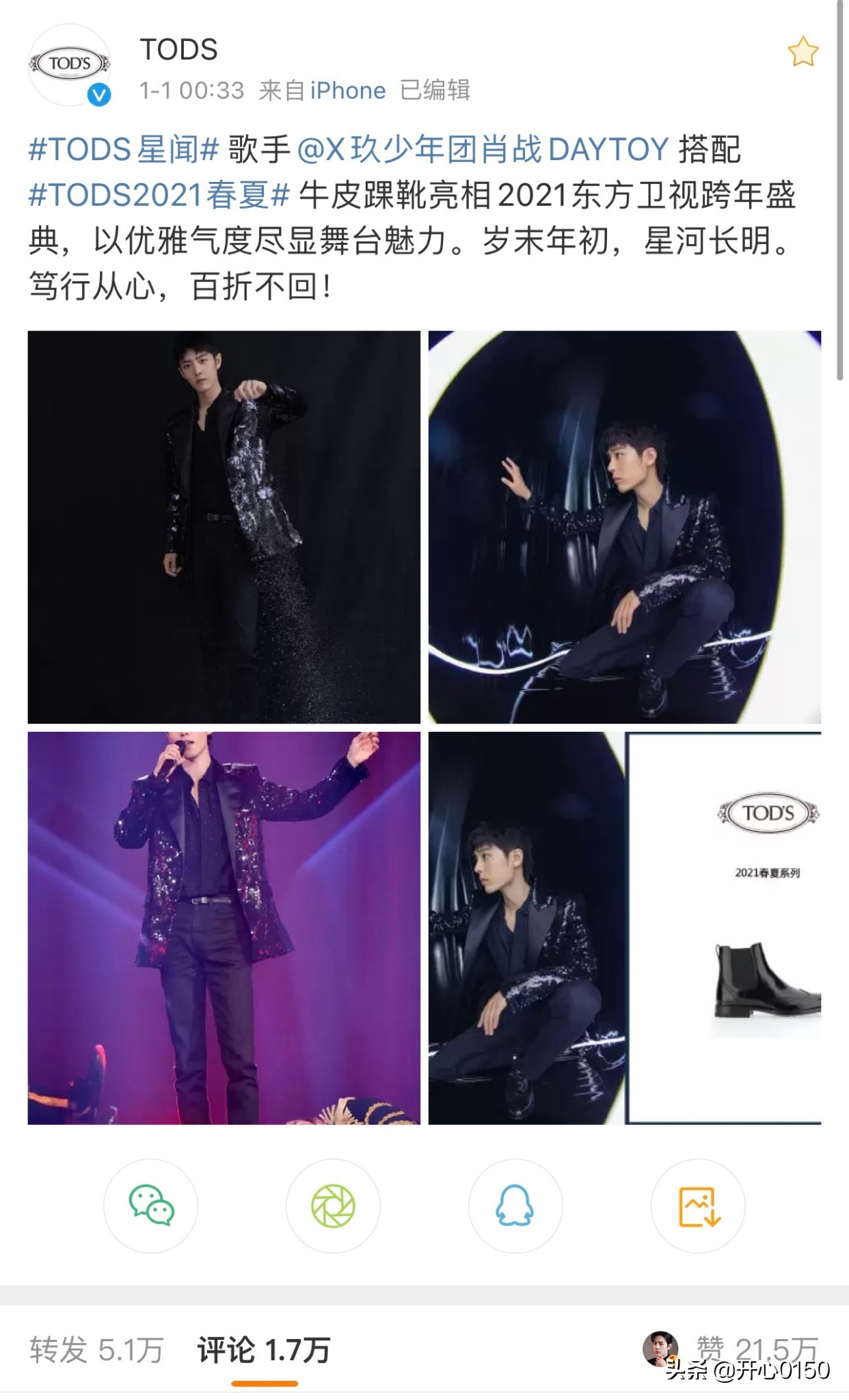This screenshot has width=849, height=1400.
Task: Open the TODS profile avatar
Action: coord(69,65)
